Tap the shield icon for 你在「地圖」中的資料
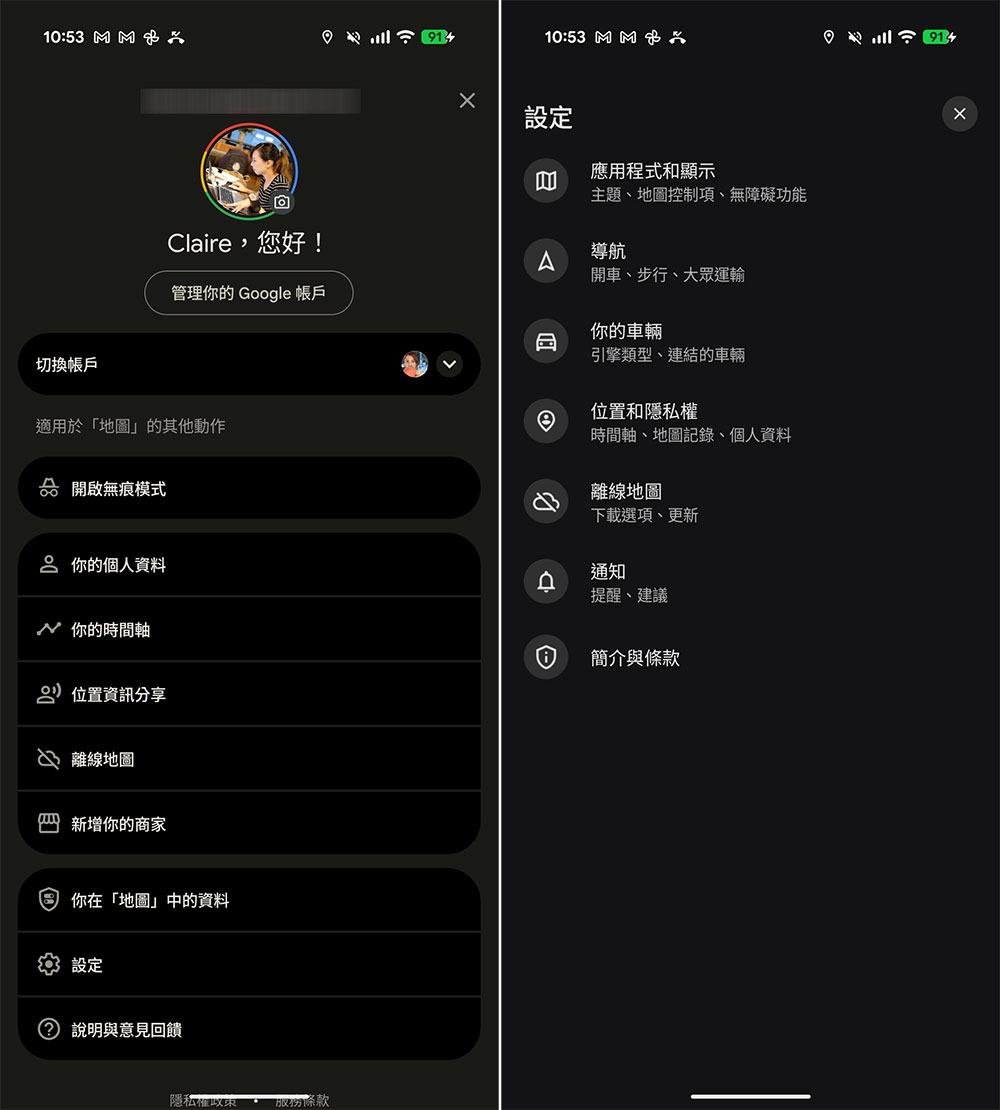The height and width of the screenshot is (1110, 1000). pos(48,898)
